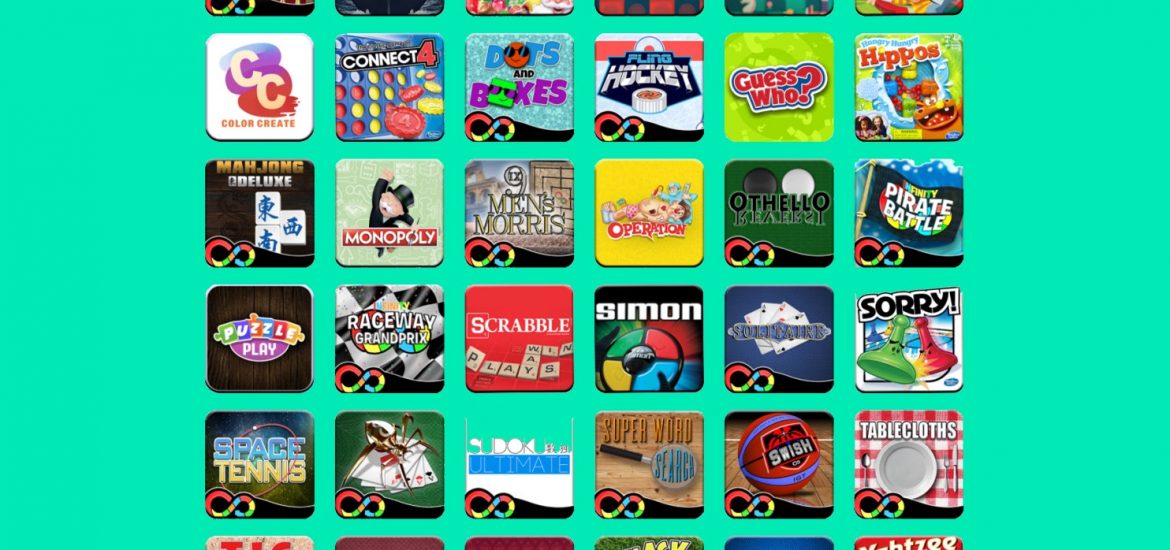This screenshot has height=550, width=1170.
Task: Open the Sorry! game
Action: (909, 339)
